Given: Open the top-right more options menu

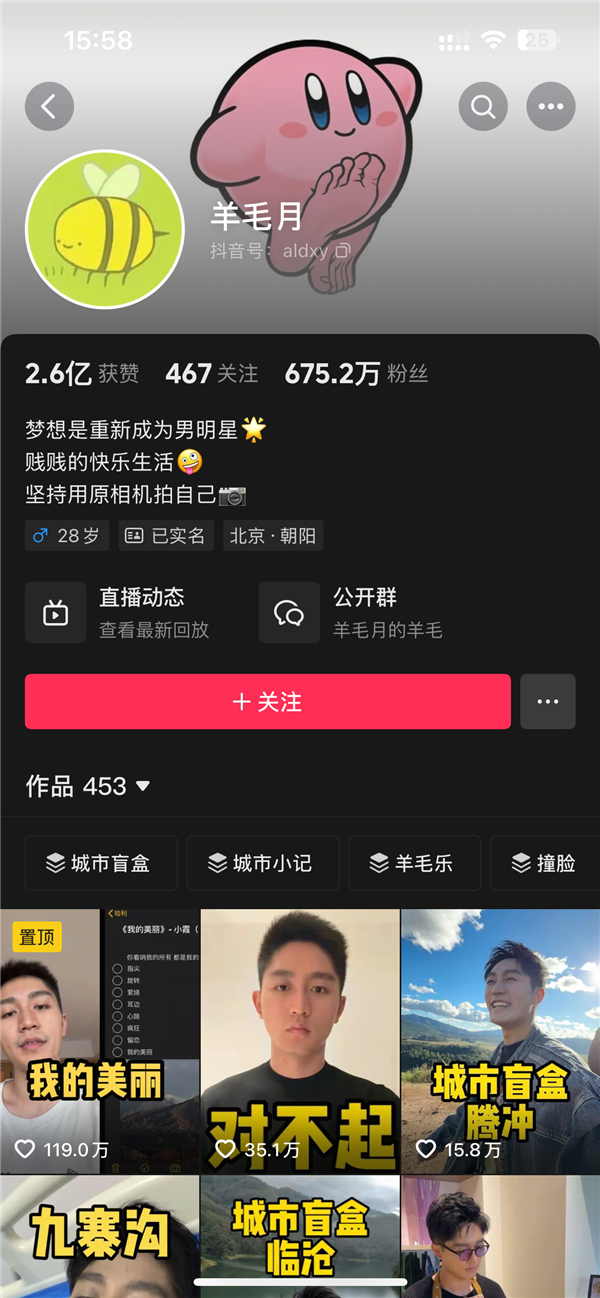Looking at the screenshot, I should 550,106.
